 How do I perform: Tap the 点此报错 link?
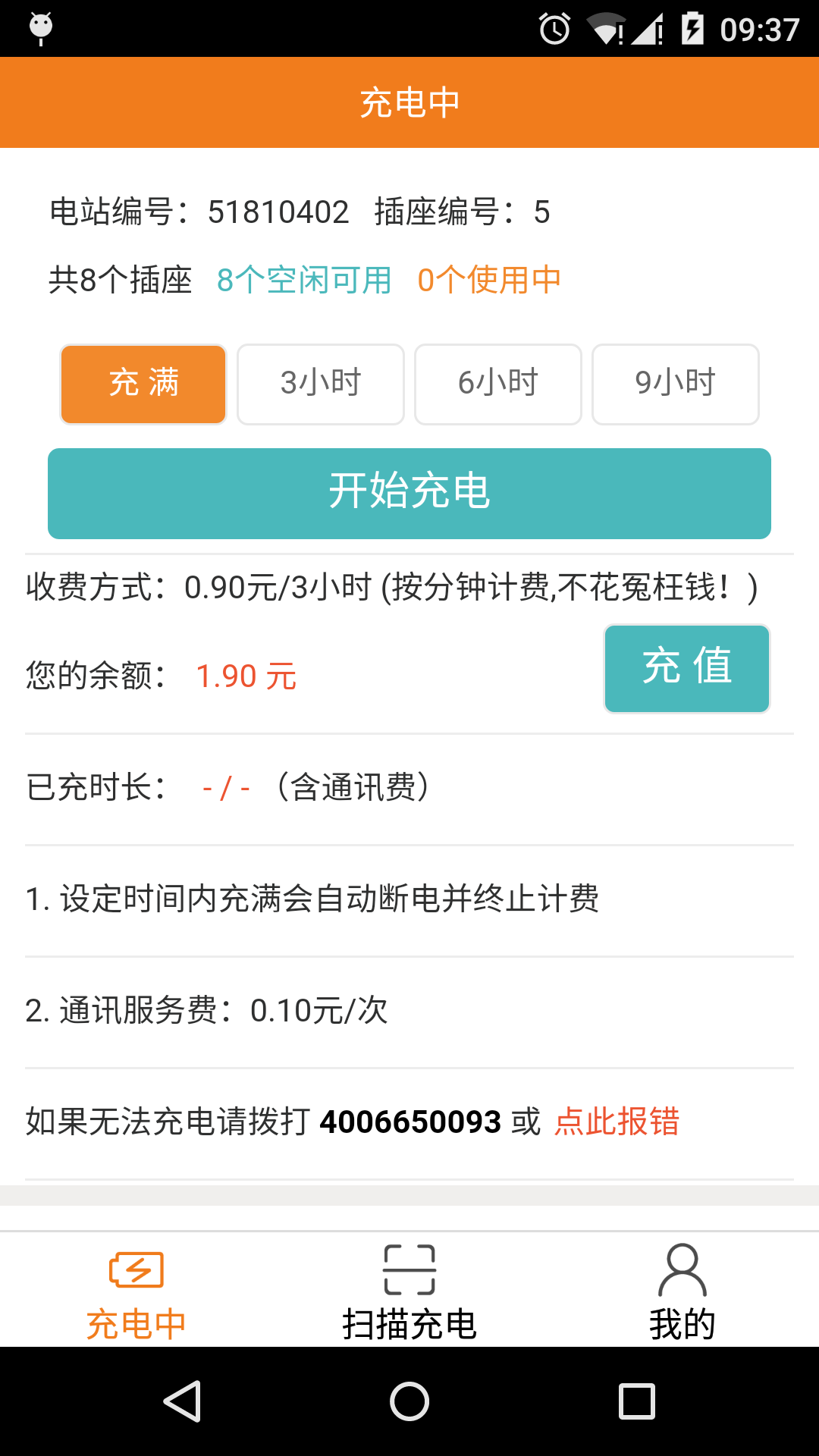point(617,1122)
